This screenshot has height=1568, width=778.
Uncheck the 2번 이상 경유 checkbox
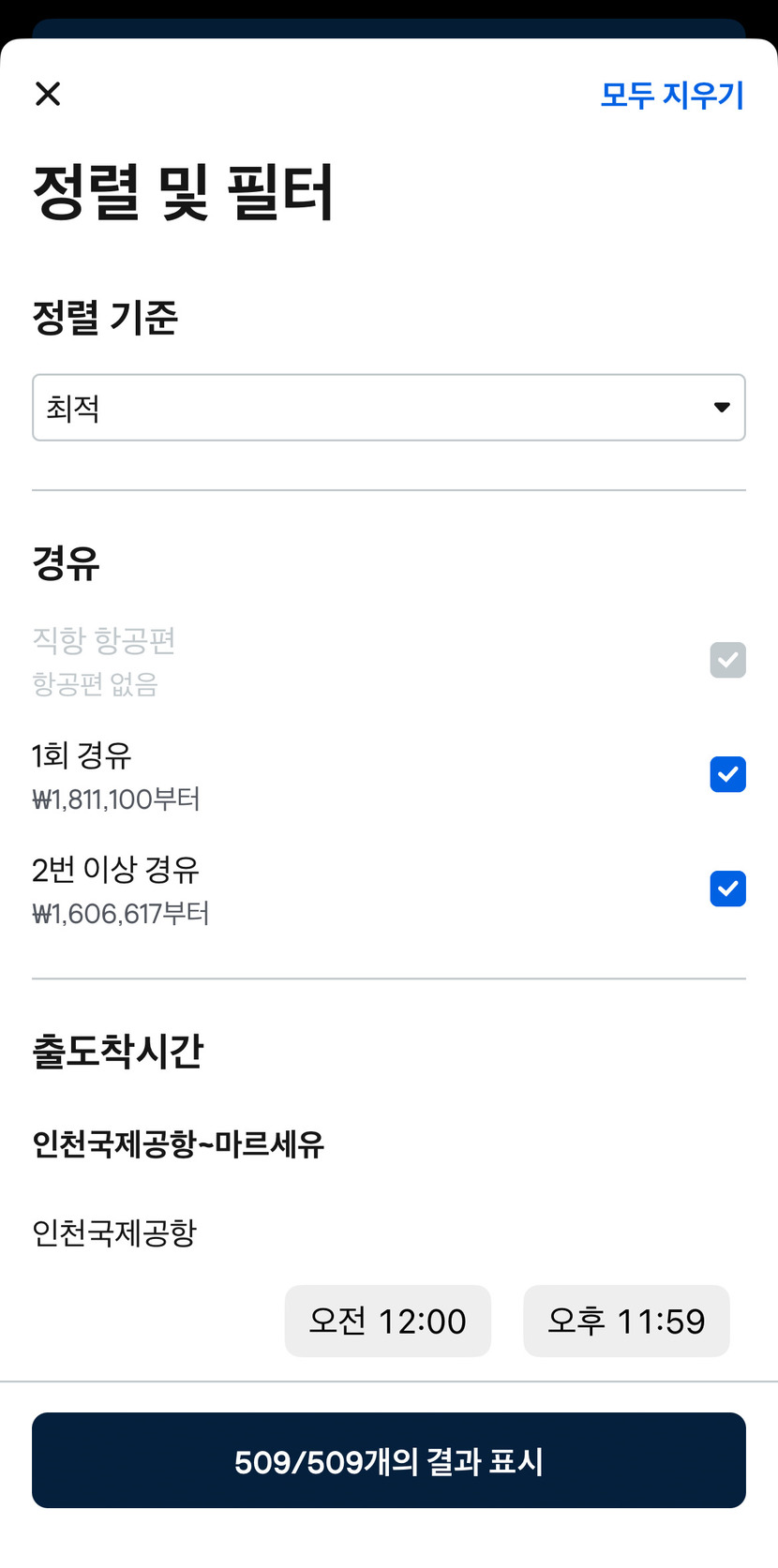(x=727, y=889)
